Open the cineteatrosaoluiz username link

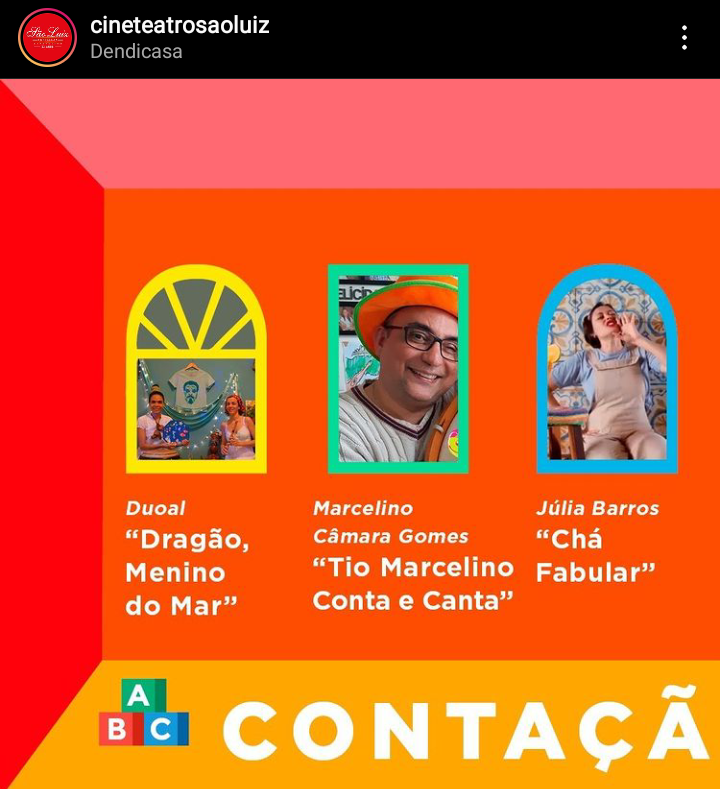pos(179,26)
